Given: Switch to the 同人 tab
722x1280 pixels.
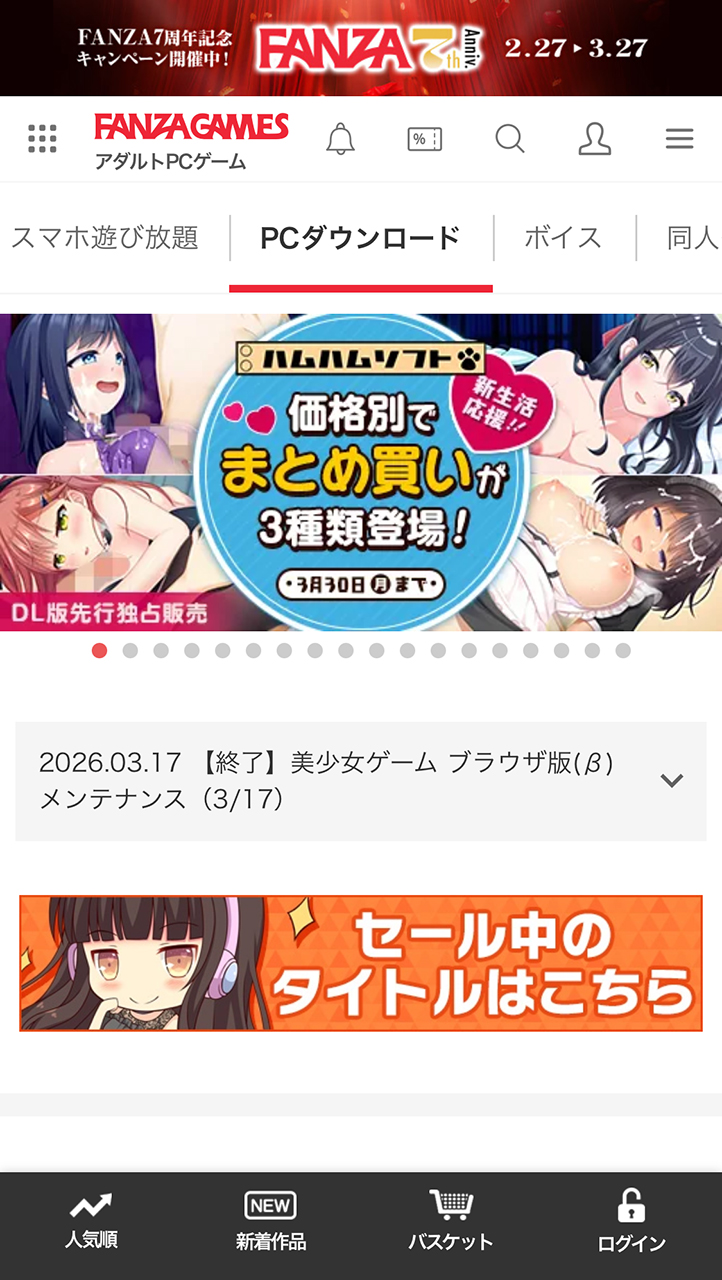Looking at the screenshot, I should click(x=692, y=238).
